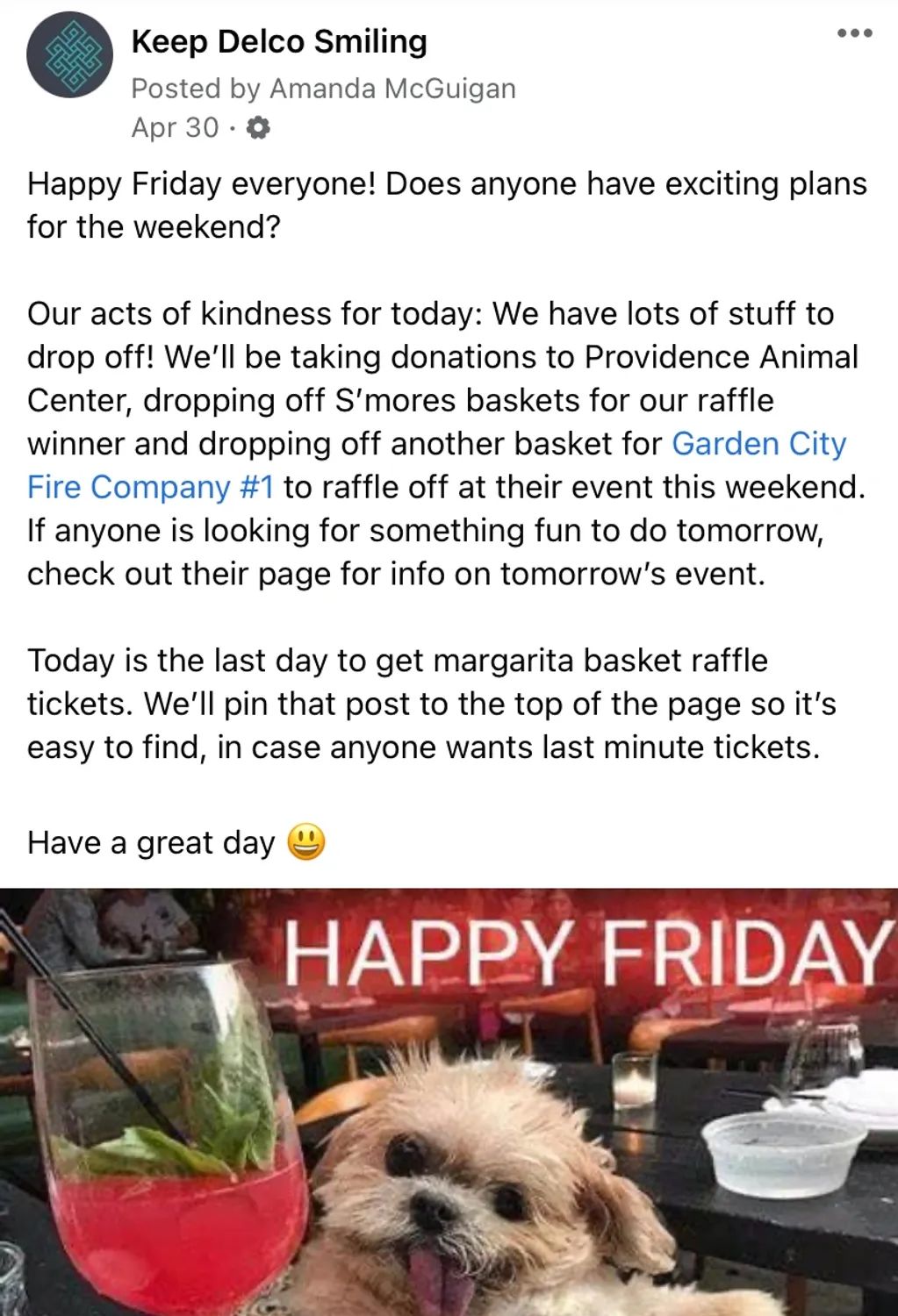The height and width of the screenshot is (1316, 898).
Task: Open the post's three-dot options menu
Action: [854, 33]
